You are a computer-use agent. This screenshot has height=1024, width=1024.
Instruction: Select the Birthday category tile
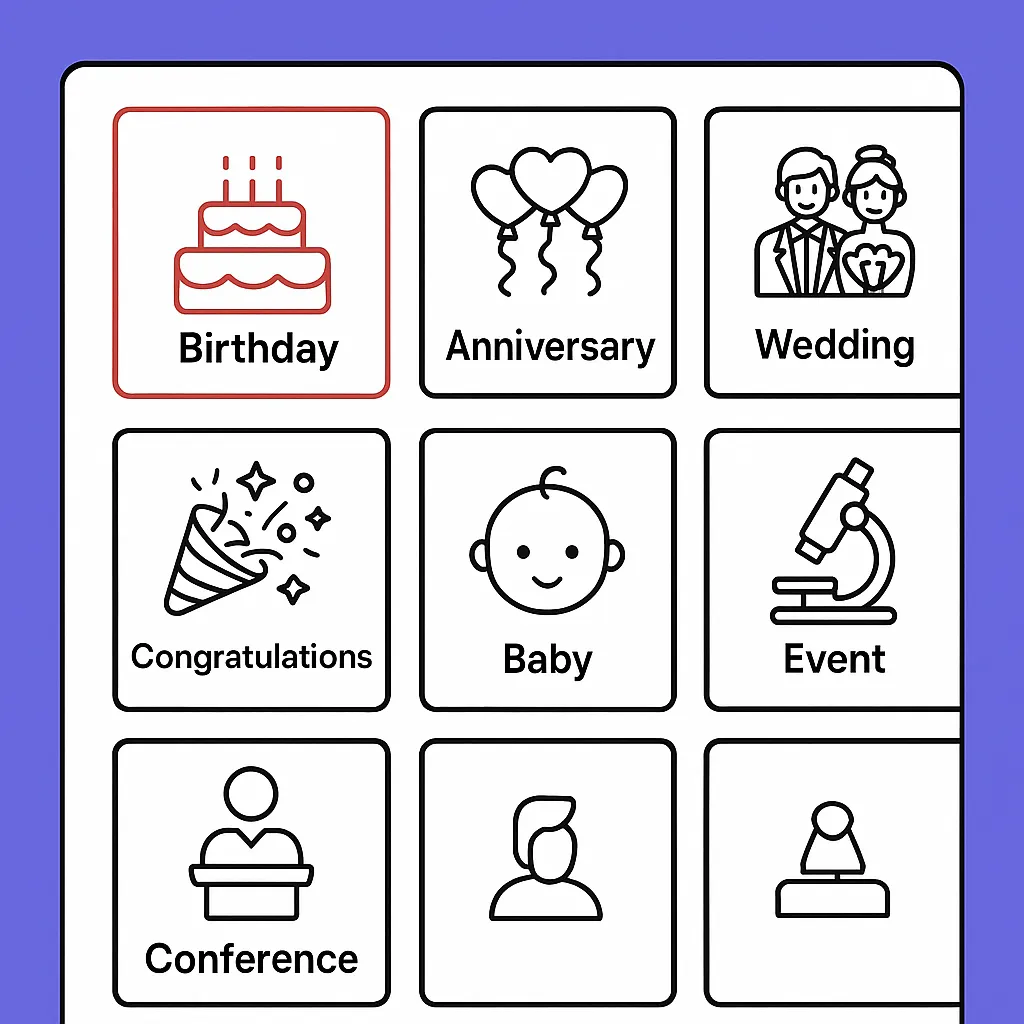[x=251, y=253]
